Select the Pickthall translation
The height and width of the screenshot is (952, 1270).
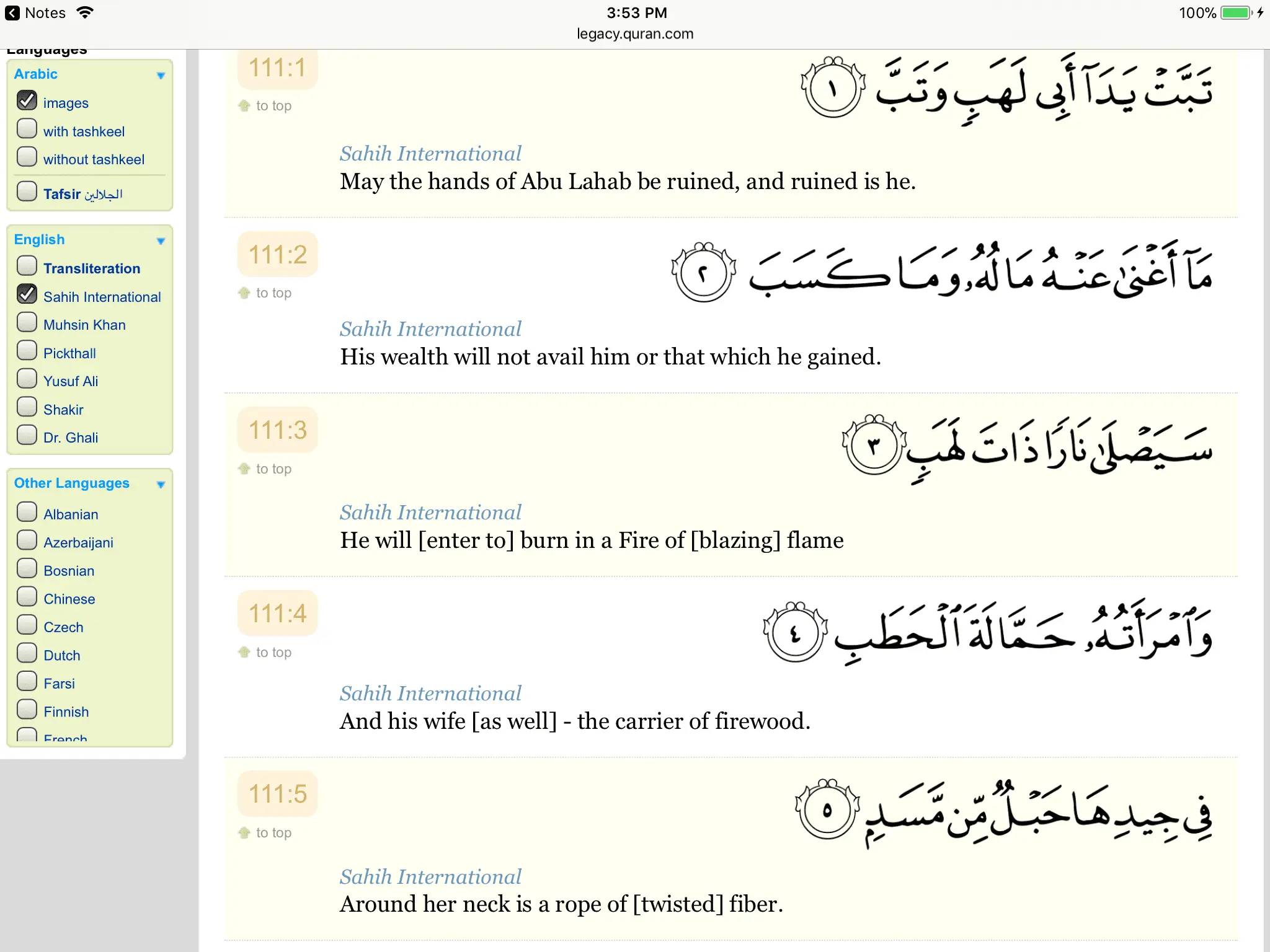(x=27, y=351)
